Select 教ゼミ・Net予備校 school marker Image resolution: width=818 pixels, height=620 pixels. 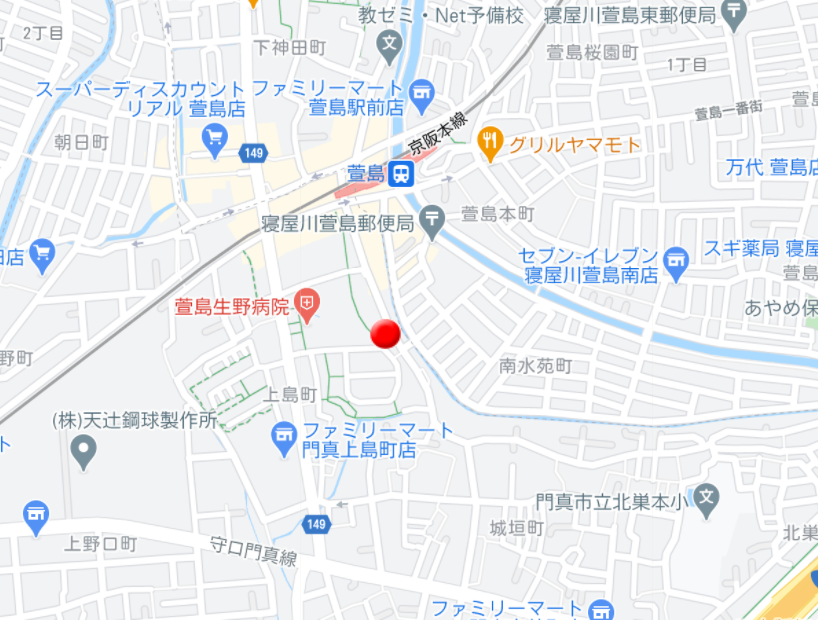click(390, 43)
